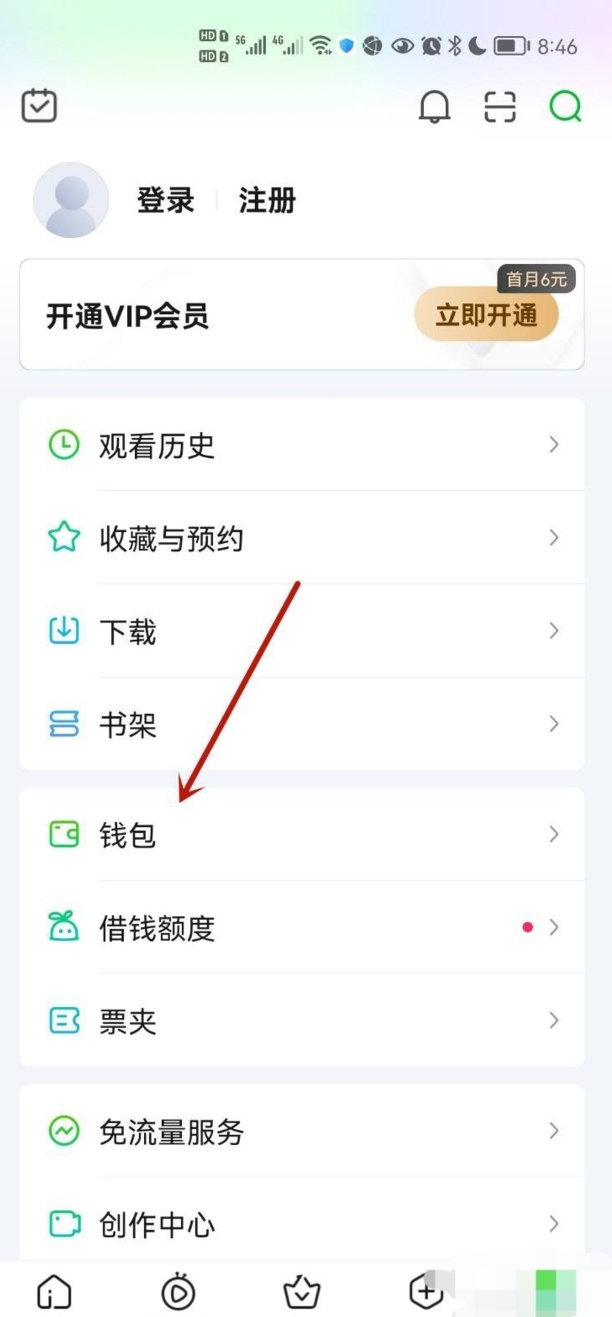Open 免流量服务 data-free service

coord(301,1131)
